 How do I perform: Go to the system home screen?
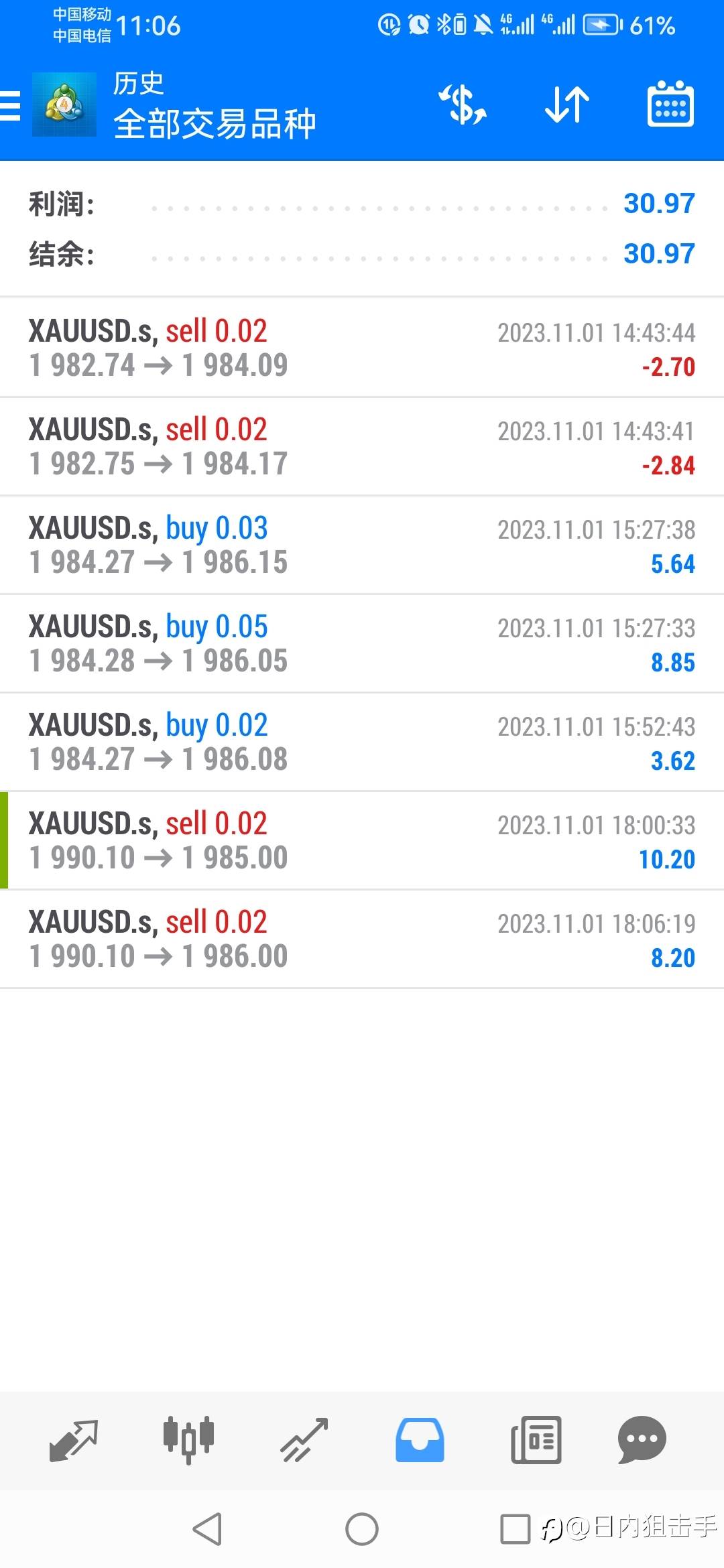[x=362, y=1529]
